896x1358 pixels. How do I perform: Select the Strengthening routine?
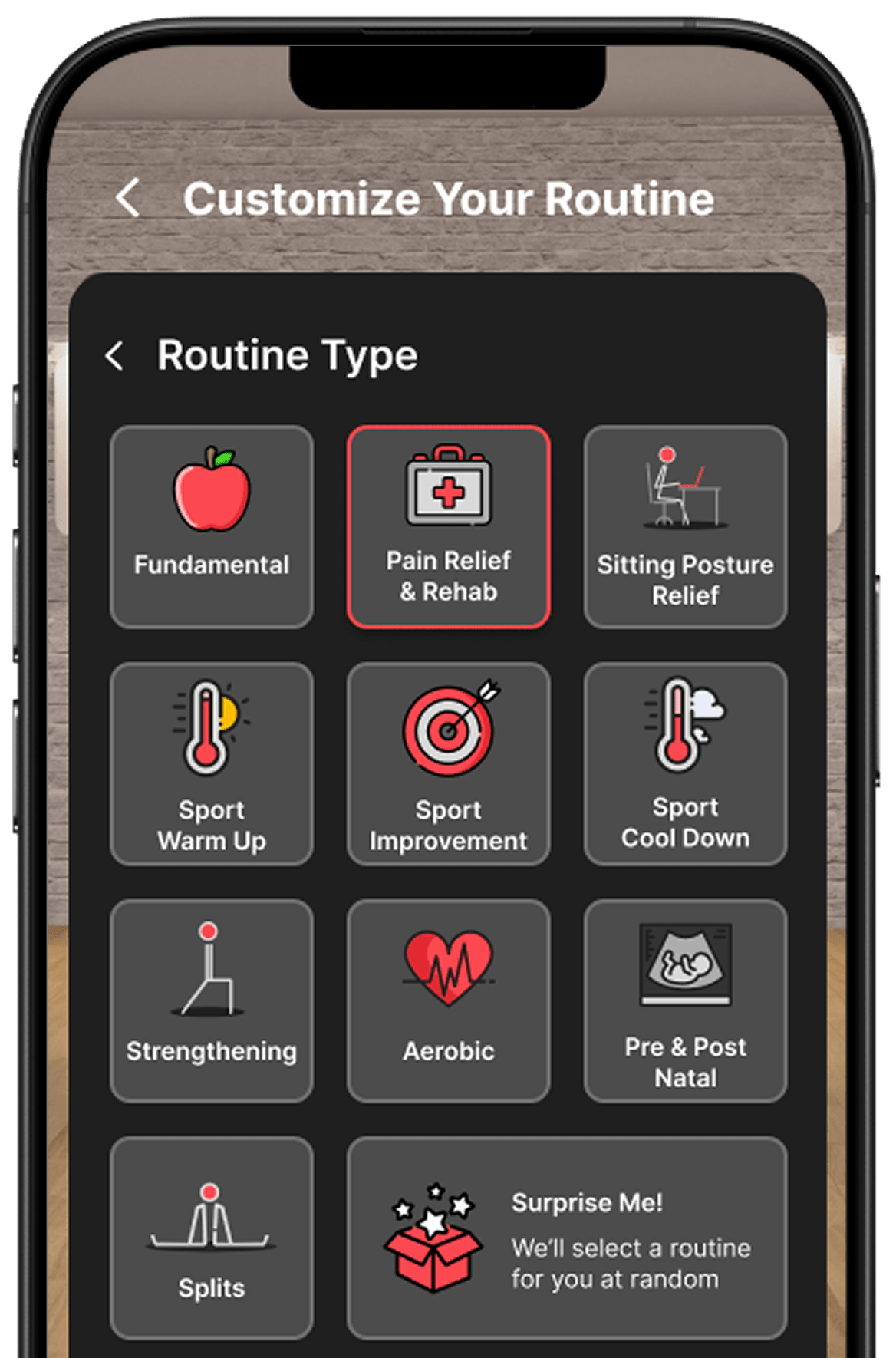pos(212,1001)
